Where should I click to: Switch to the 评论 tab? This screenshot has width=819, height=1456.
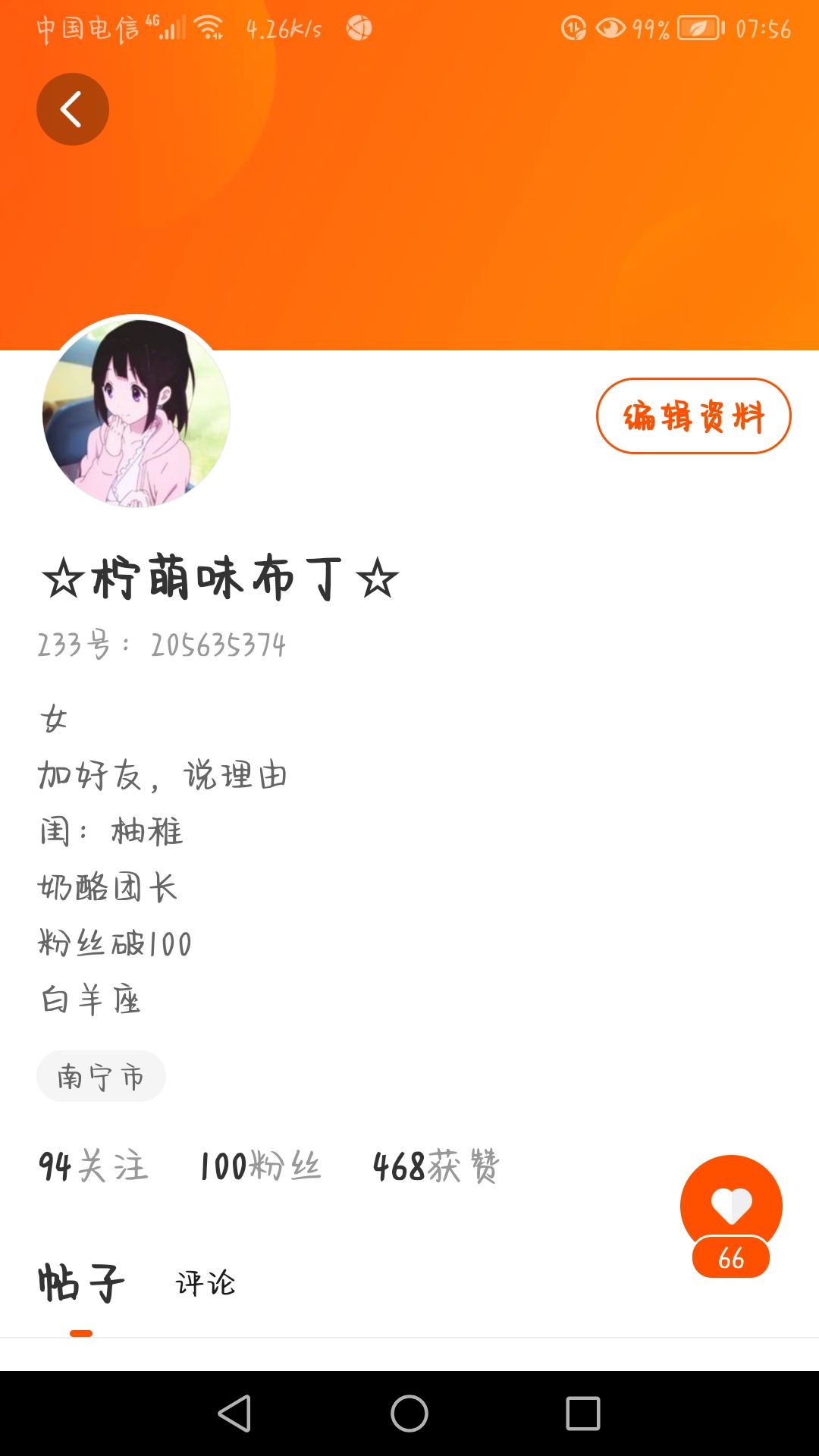click(x=206, y=1283)
